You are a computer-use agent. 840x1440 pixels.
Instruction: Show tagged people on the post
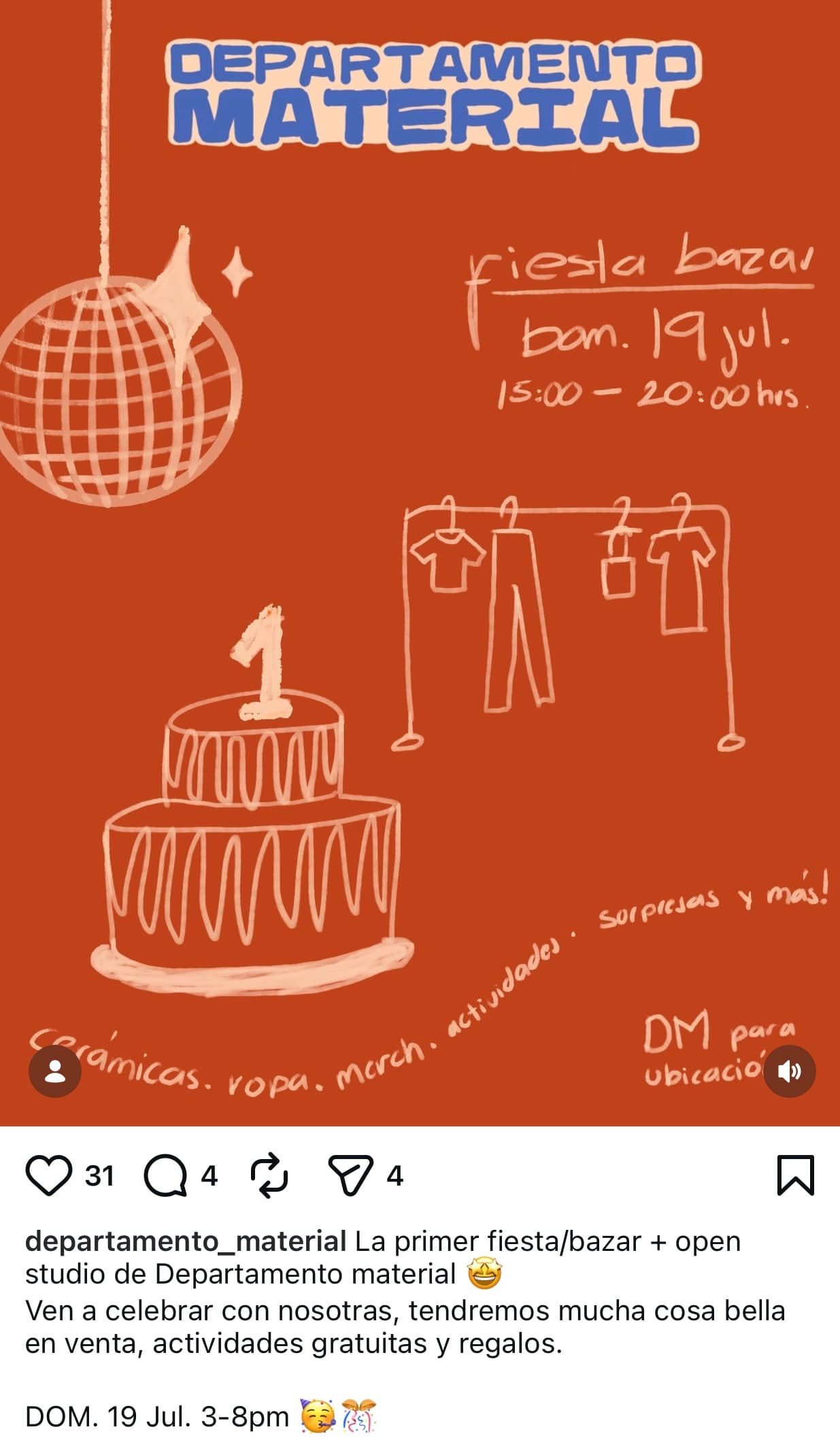(x=54, y=1071)
